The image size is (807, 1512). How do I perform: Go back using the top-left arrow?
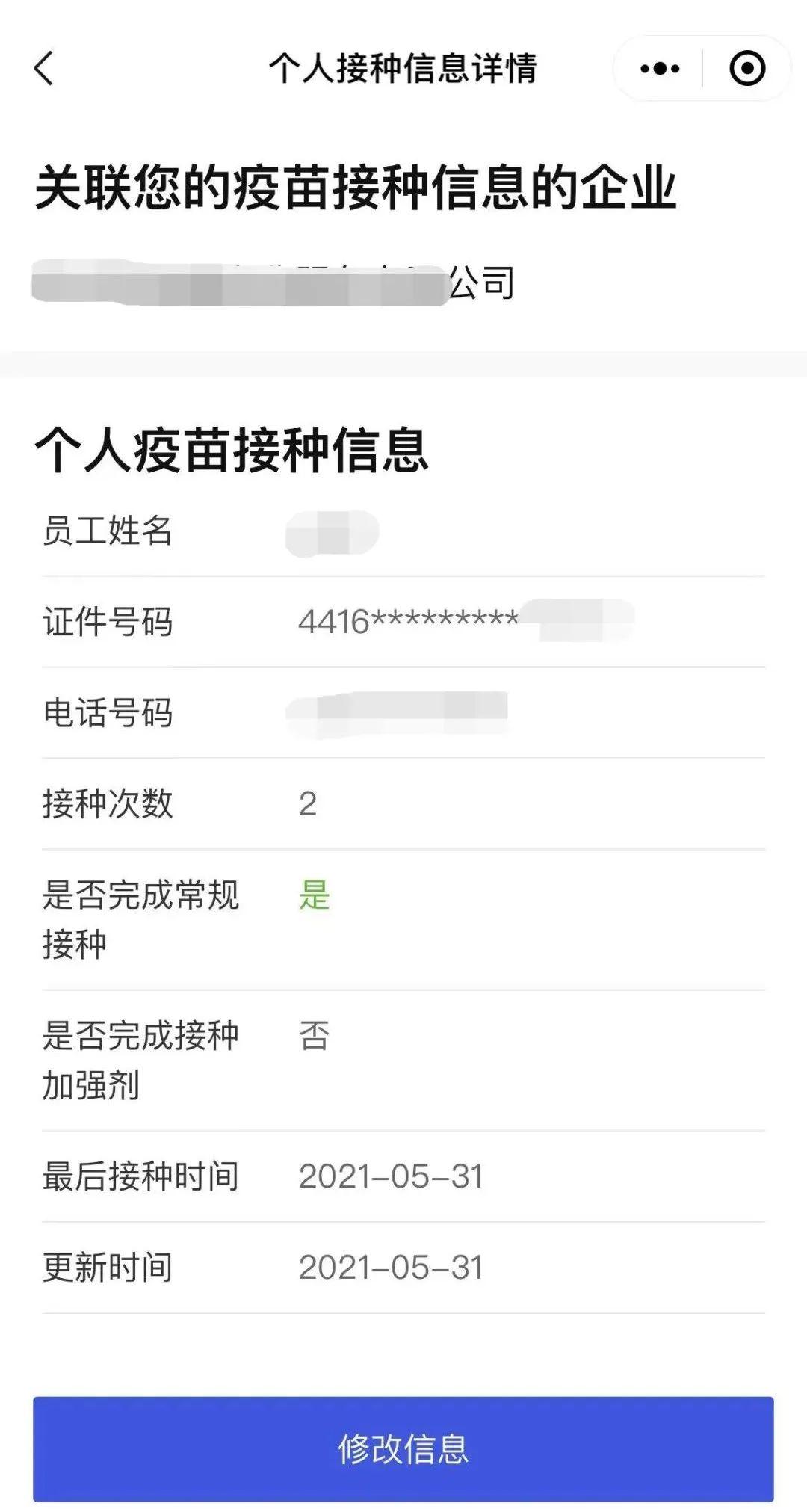pyautogui.click(x=45, y=68)
